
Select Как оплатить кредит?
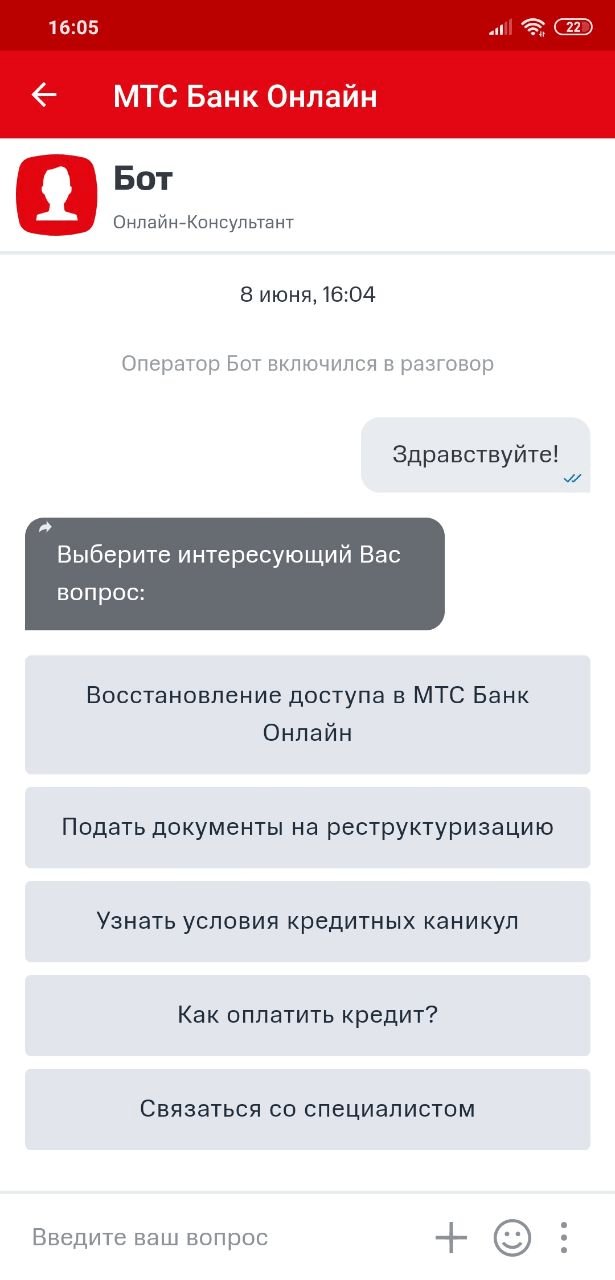pyautogui.click(x=307, y=1015)
